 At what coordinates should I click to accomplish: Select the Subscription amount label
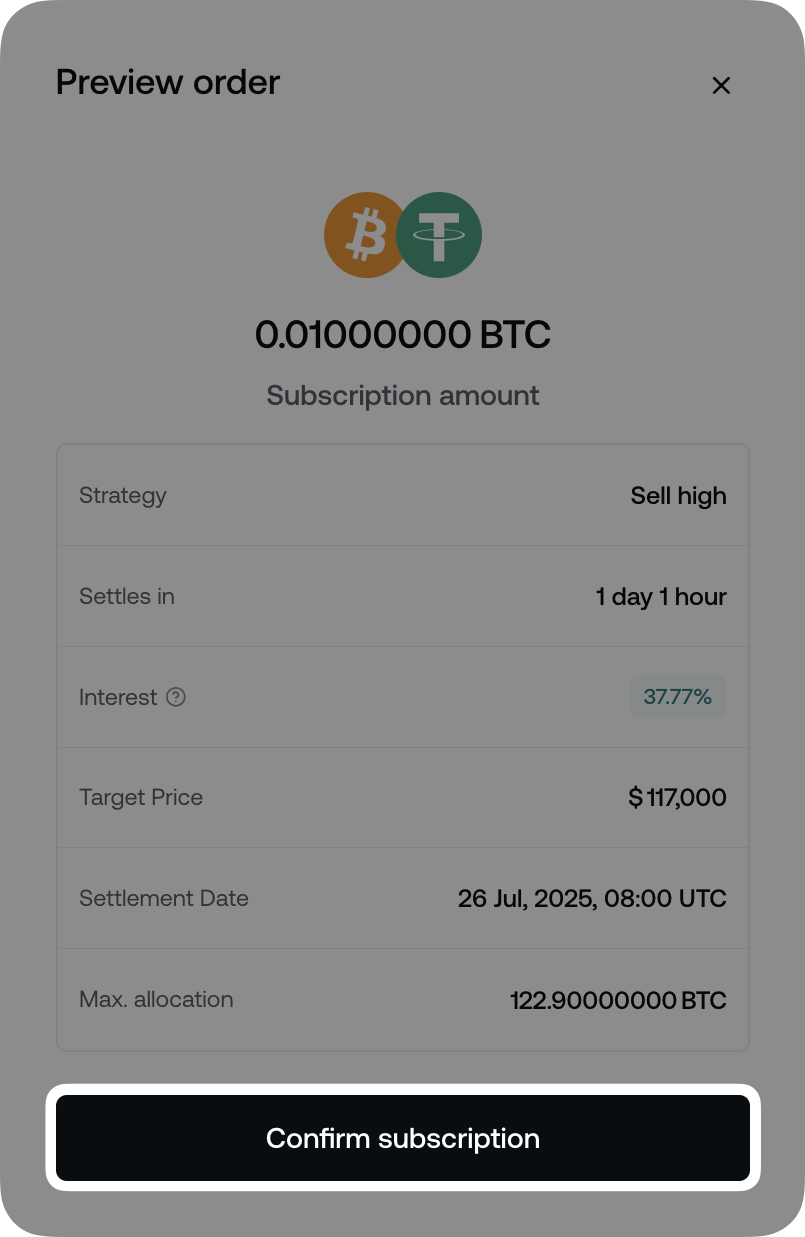403,395
